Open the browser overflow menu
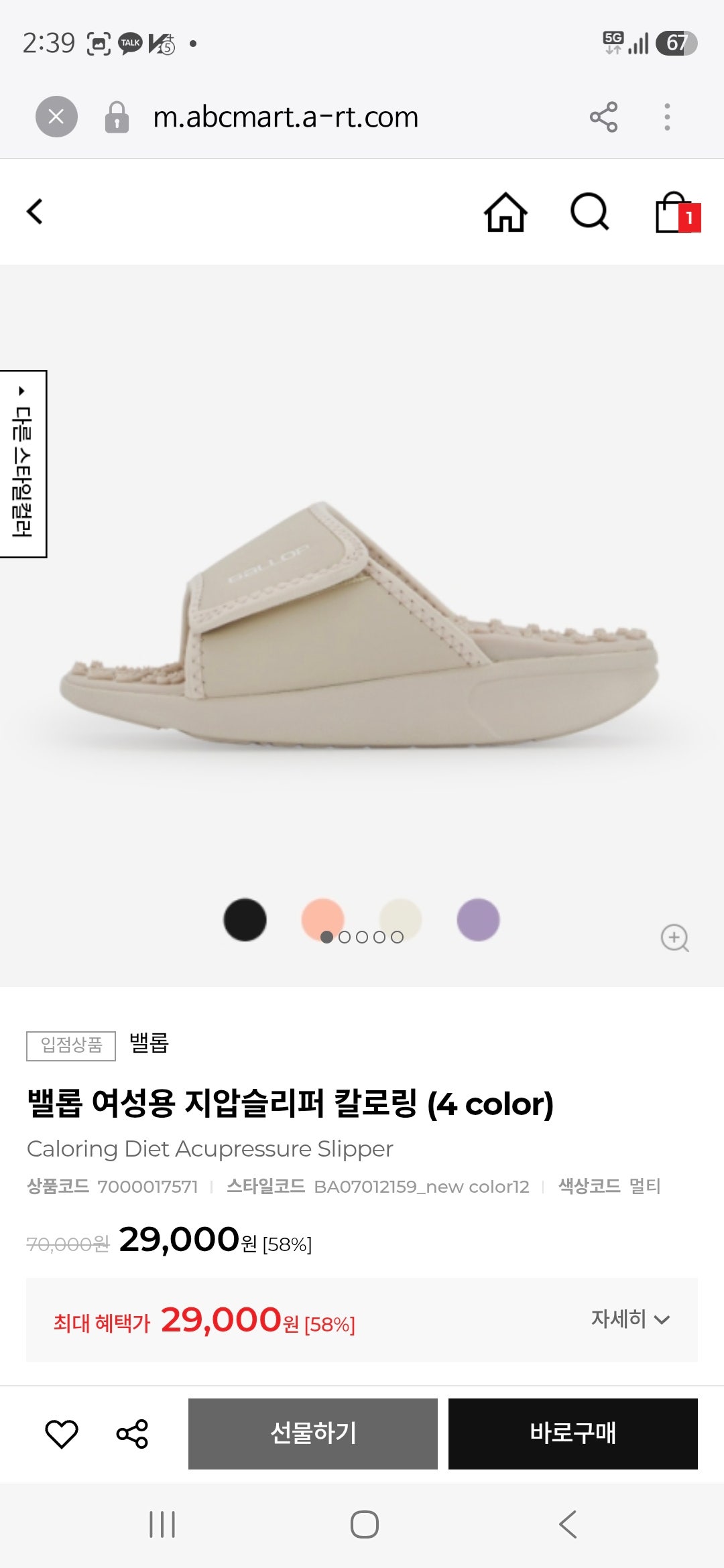Viewport: 724px width, 1568px height. (666, 116)
